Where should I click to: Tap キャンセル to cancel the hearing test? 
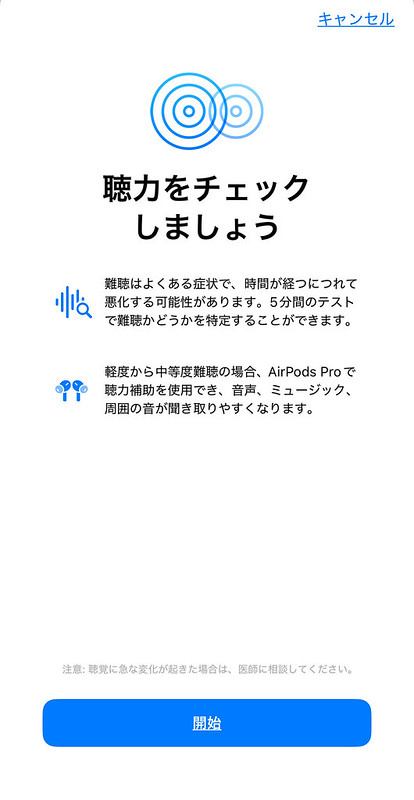pos(356,19)
